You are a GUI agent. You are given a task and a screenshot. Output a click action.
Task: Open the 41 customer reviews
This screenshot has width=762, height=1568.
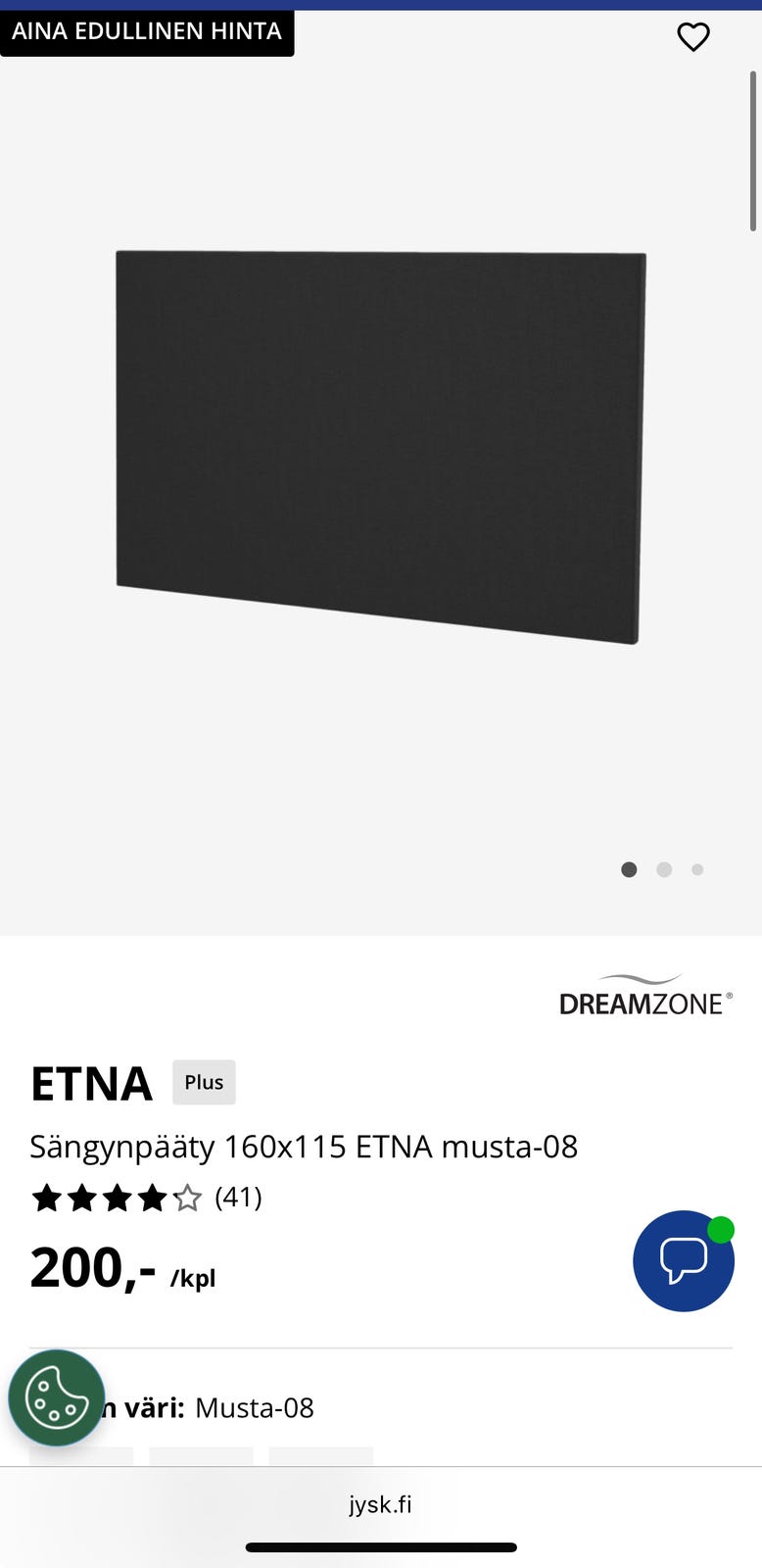(x=238, y=1197)
